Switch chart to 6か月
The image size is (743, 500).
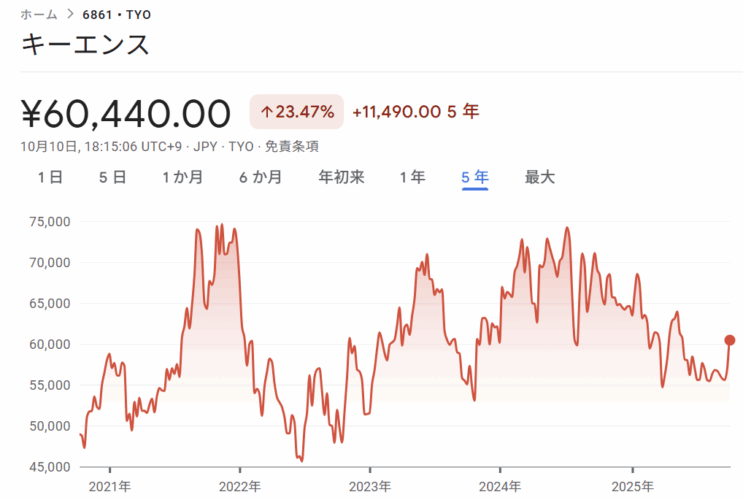pos(260,177)
